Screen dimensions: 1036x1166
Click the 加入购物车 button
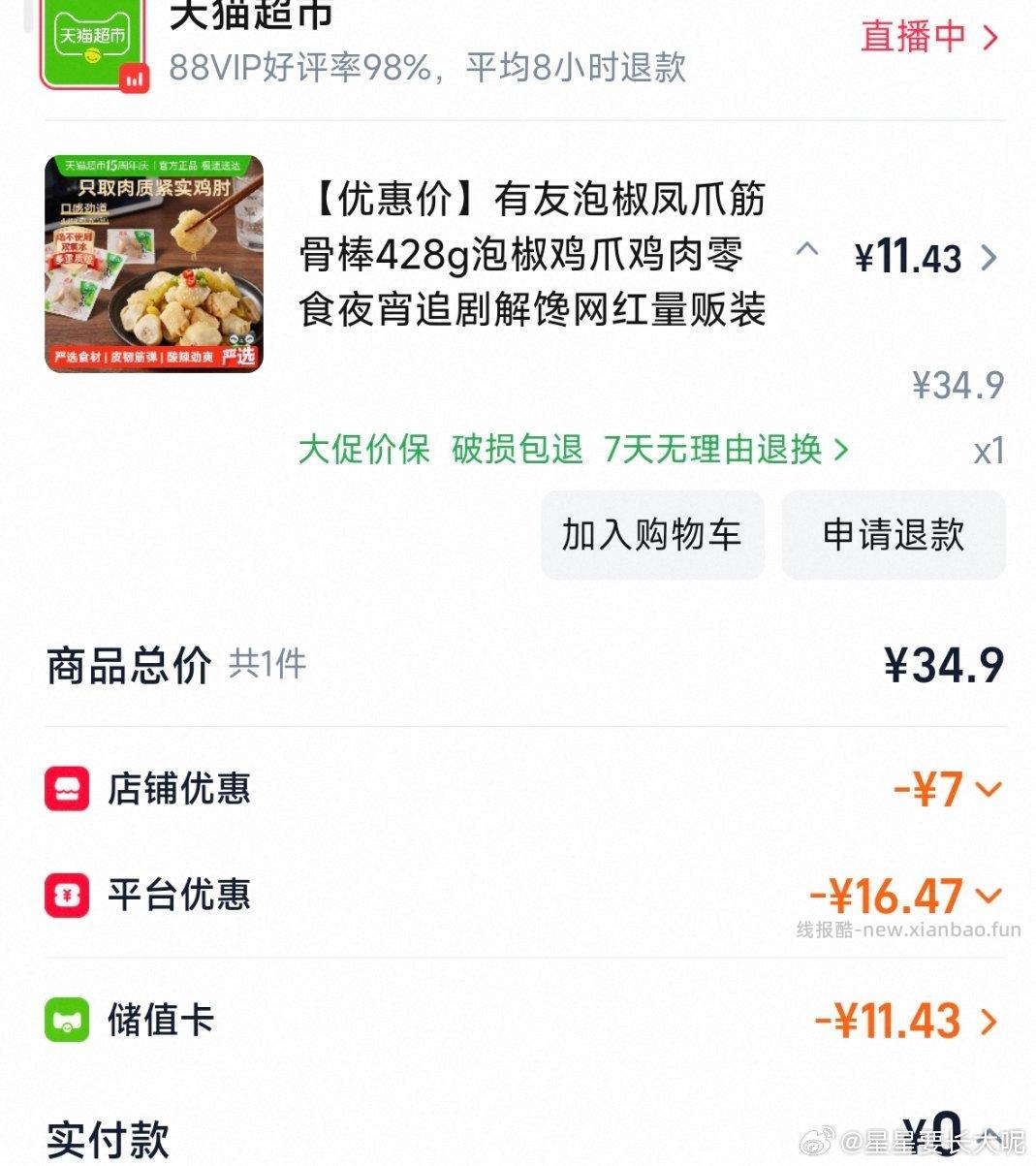[x=651, y=534]
